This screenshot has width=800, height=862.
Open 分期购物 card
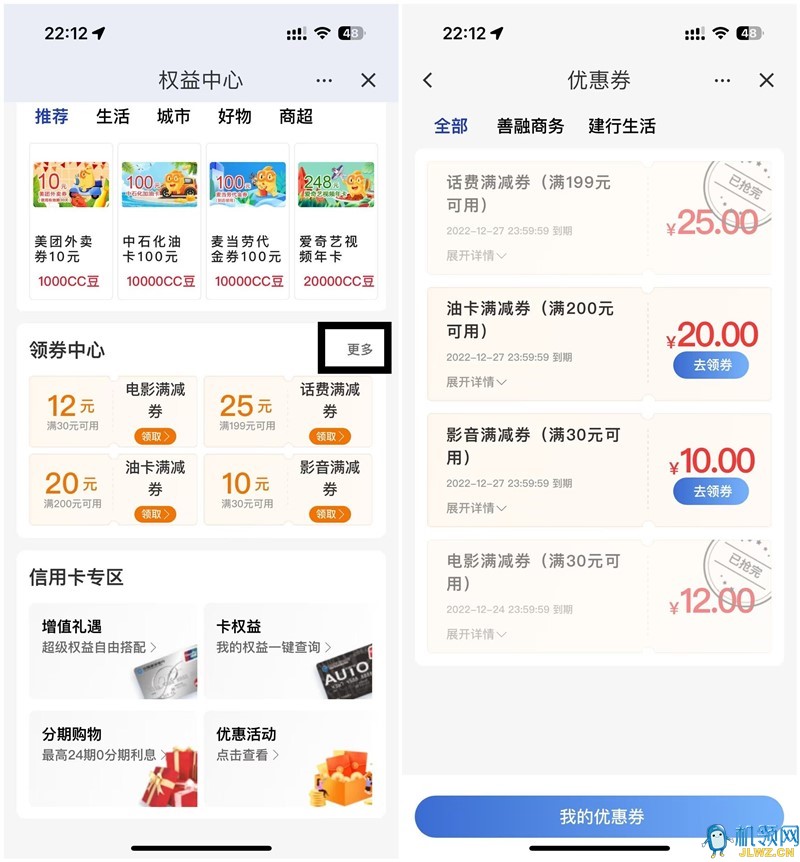tap(113, 758)
